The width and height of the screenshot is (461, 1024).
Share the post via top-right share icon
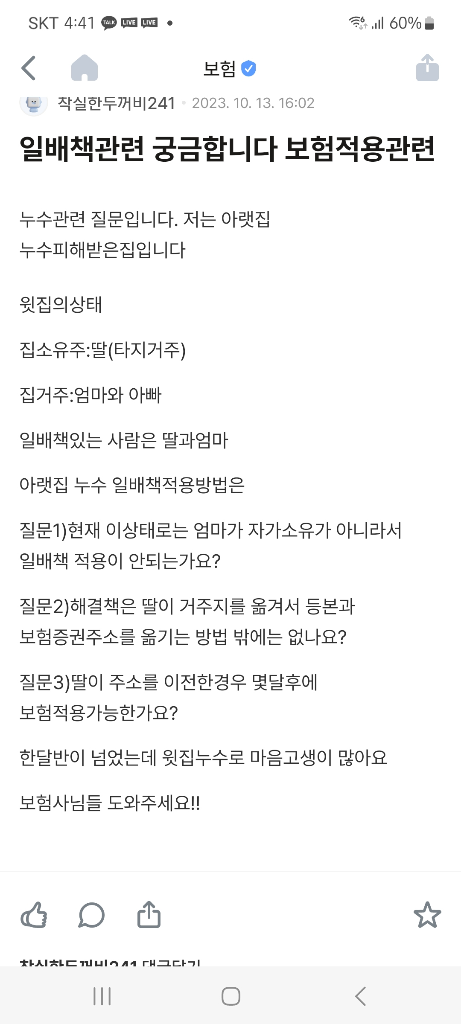427,67
